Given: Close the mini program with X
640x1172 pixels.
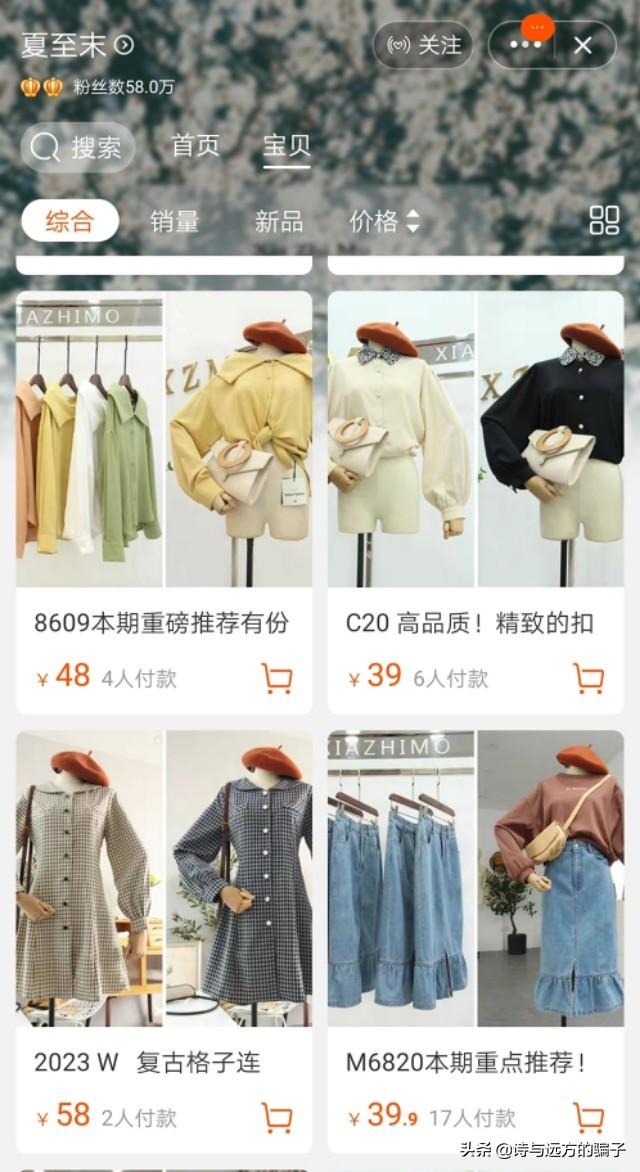Looking at the screenshot, I should click(x=583, y=46).
